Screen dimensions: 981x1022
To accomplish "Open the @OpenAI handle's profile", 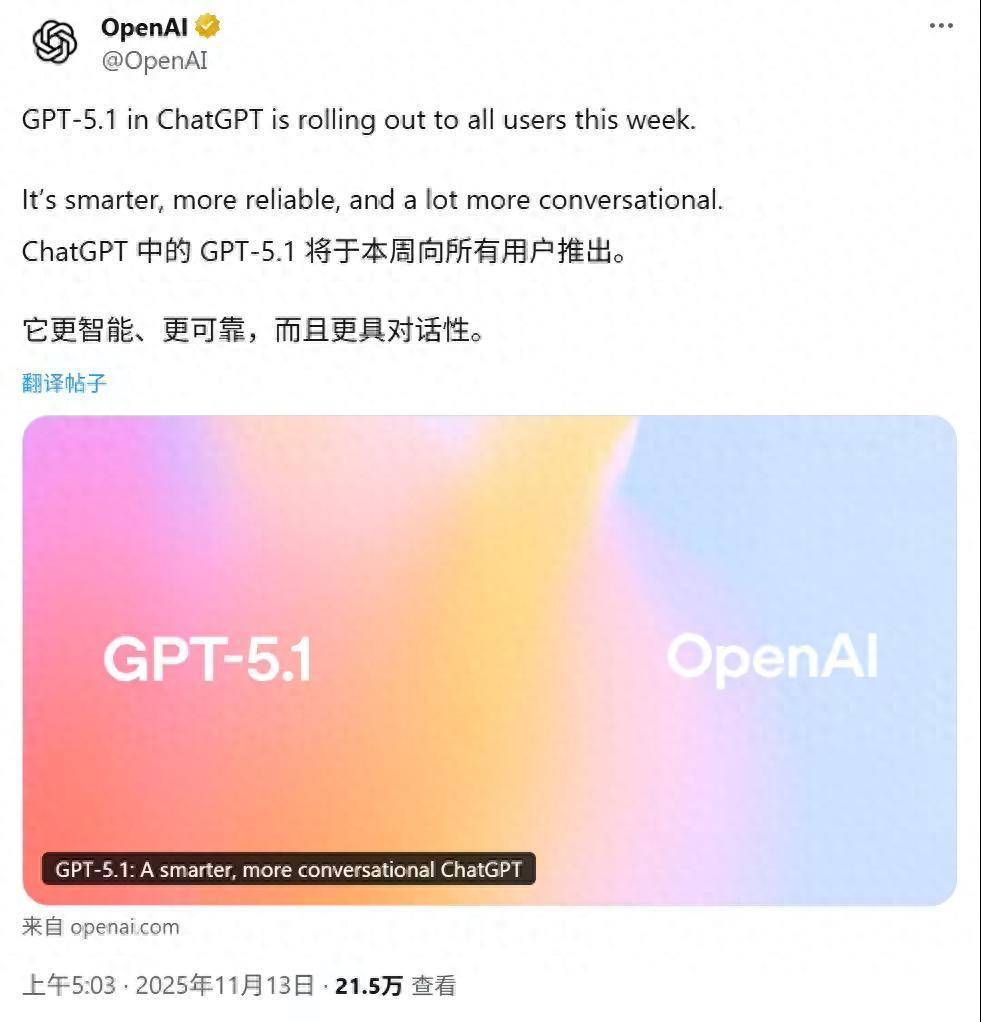I will [x=153, y=60].
